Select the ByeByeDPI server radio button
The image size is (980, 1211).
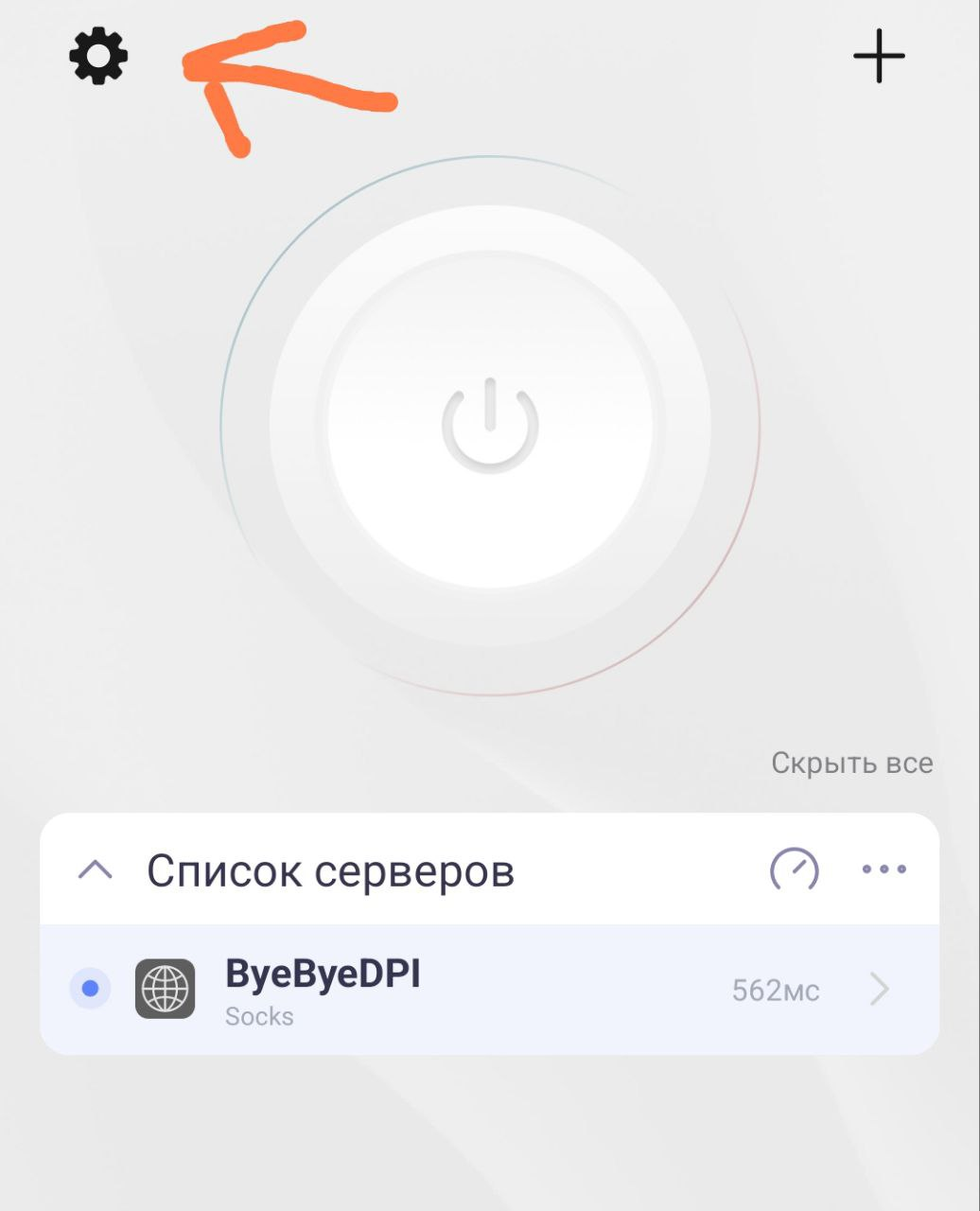point(90,989)
